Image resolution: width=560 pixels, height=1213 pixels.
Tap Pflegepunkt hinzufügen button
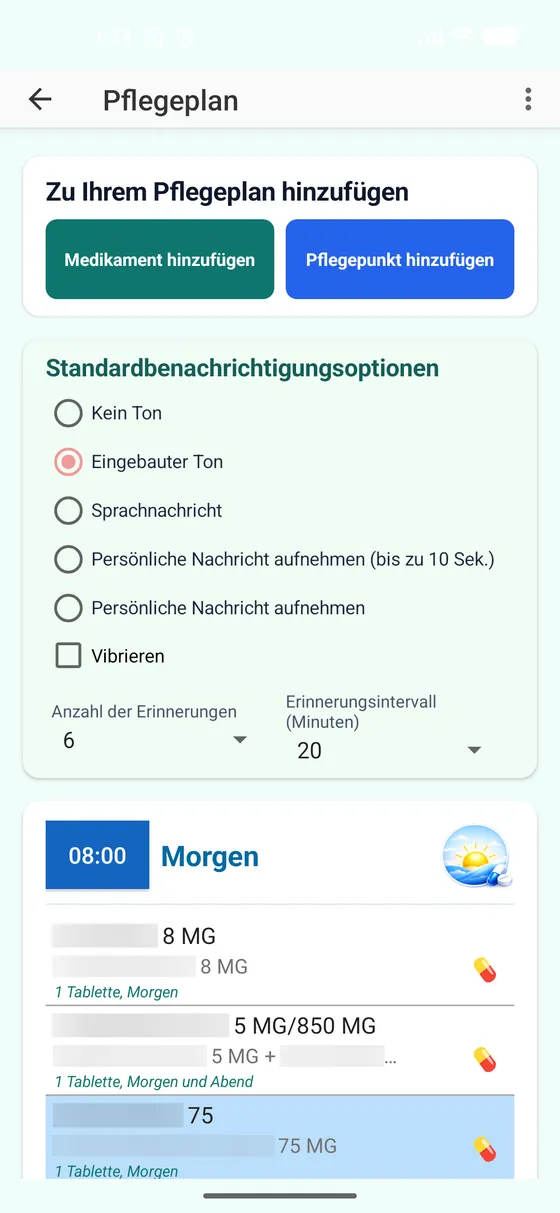tap(400, 260)
